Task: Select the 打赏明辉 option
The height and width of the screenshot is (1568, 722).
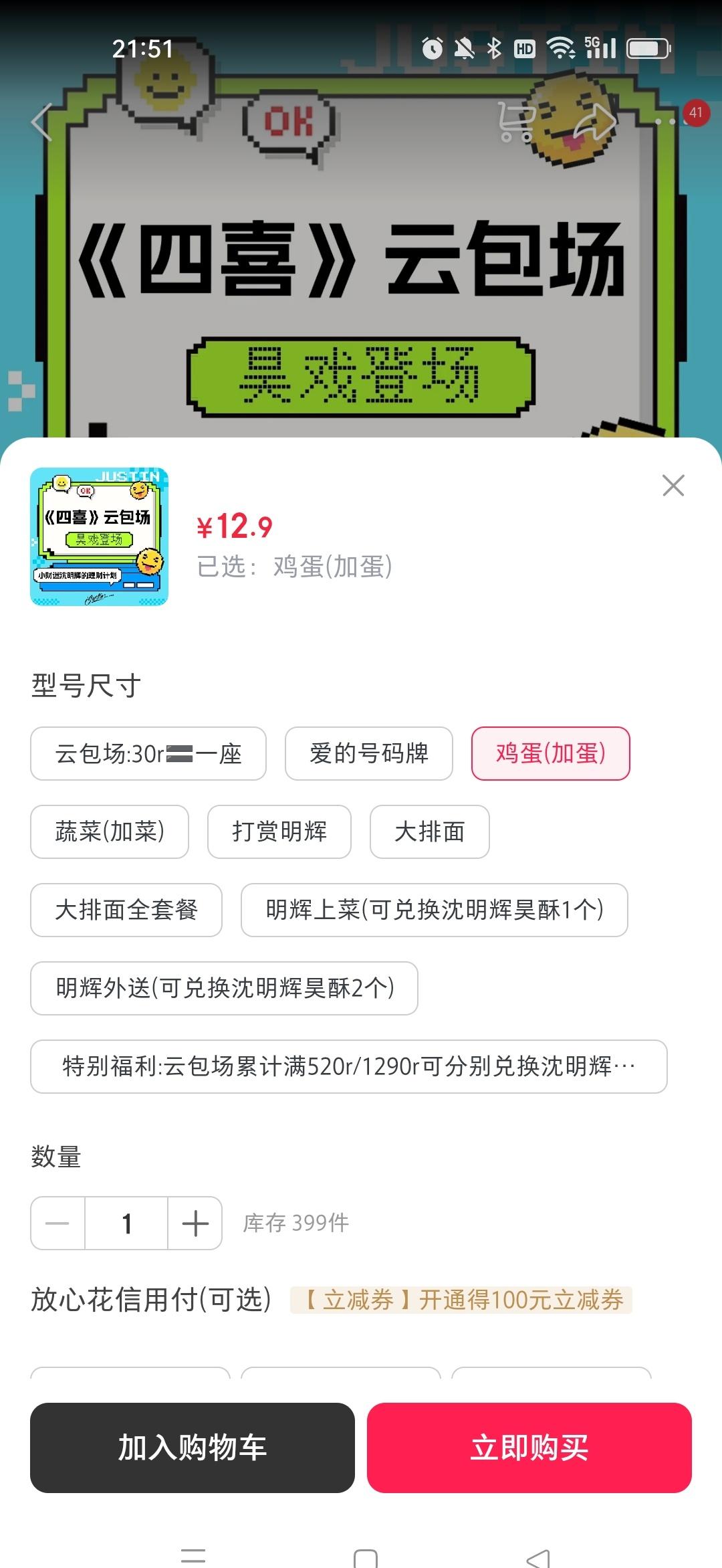Action: pos(279,832)
